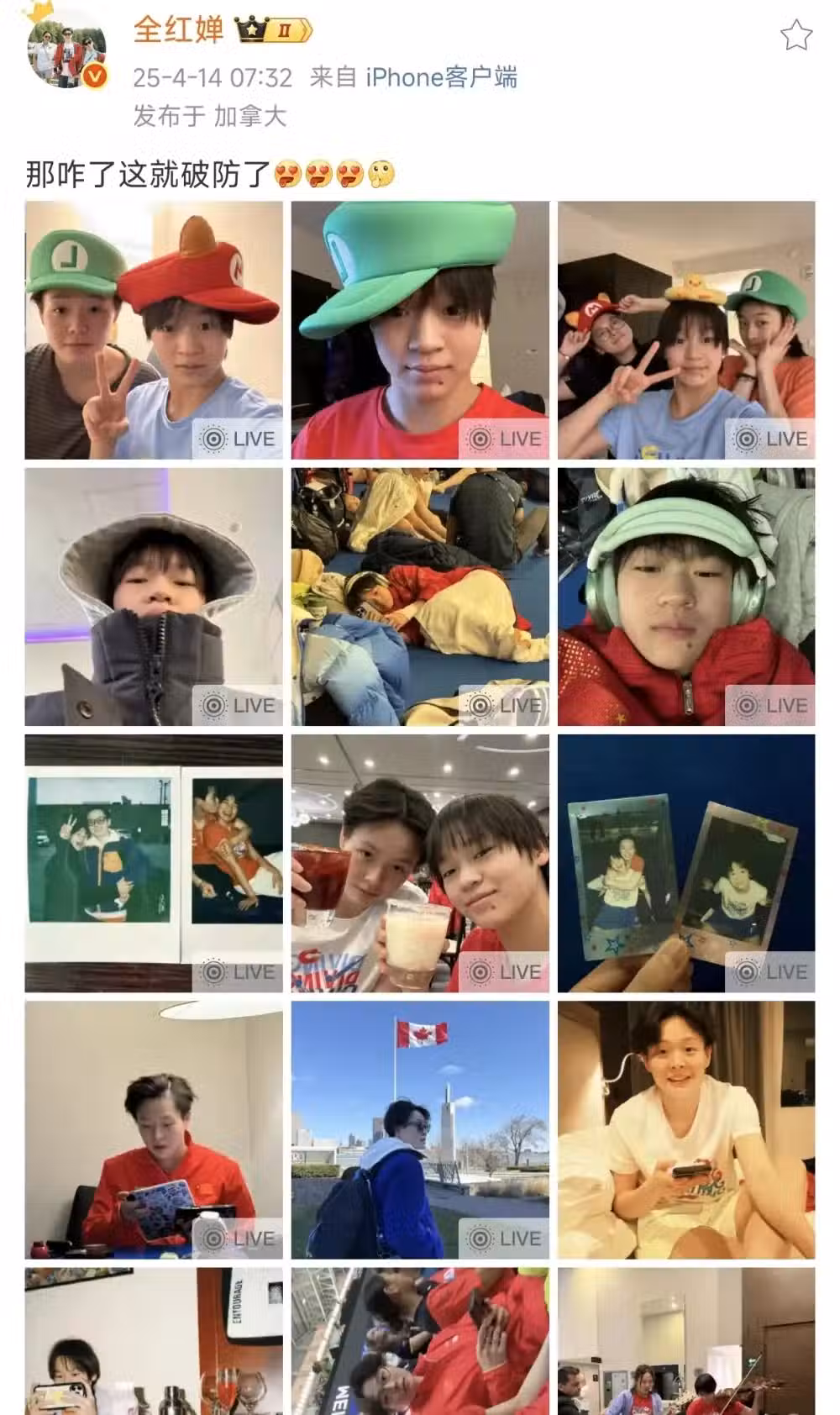Open the Canadian flag photo

420,1129
